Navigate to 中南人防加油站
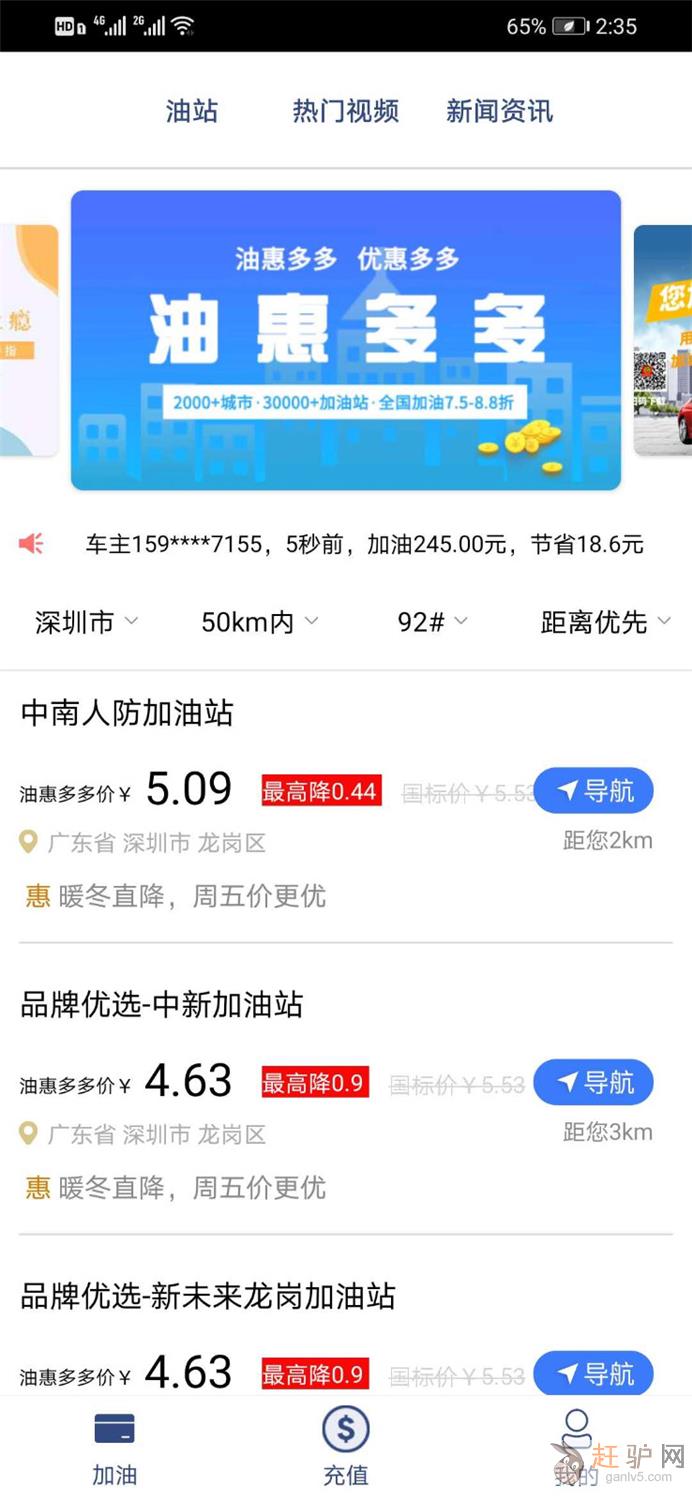Image resolution: width=692 pixels, height=1500 pixels. [593, 792]
